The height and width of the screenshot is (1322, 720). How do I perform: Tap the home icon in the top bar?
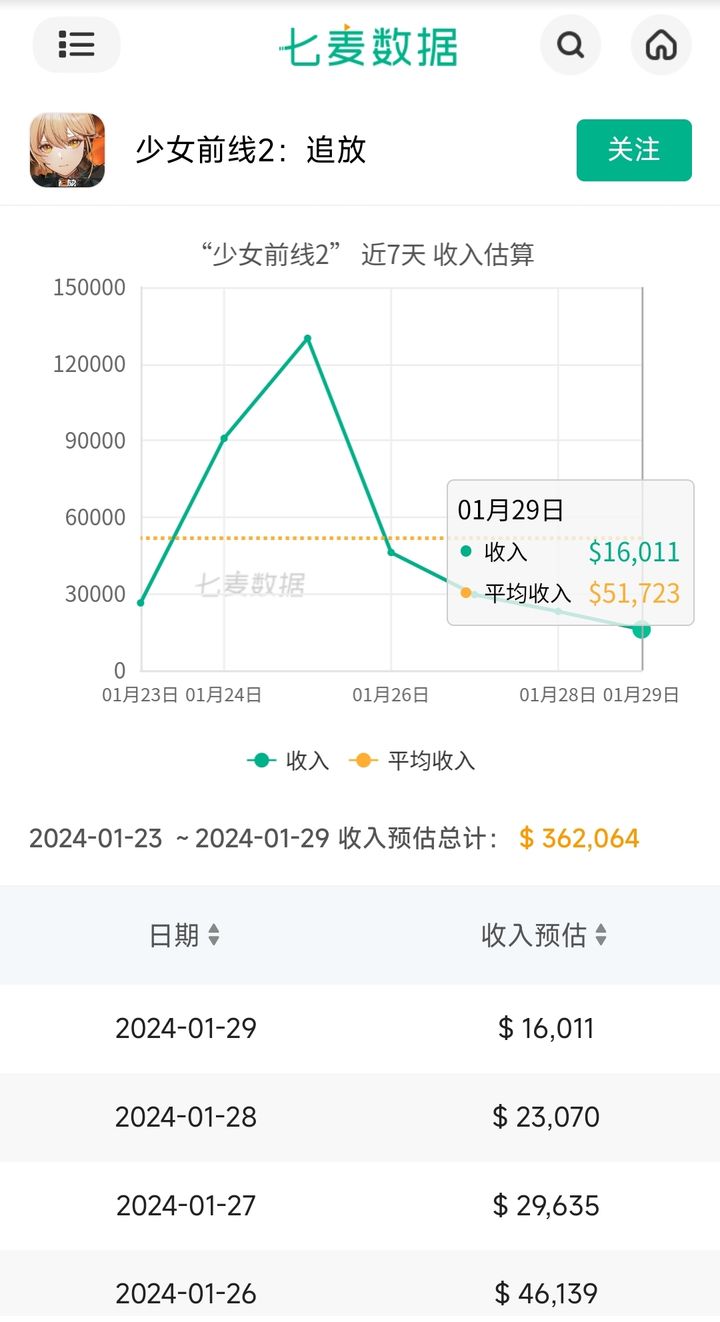[660, 45]
